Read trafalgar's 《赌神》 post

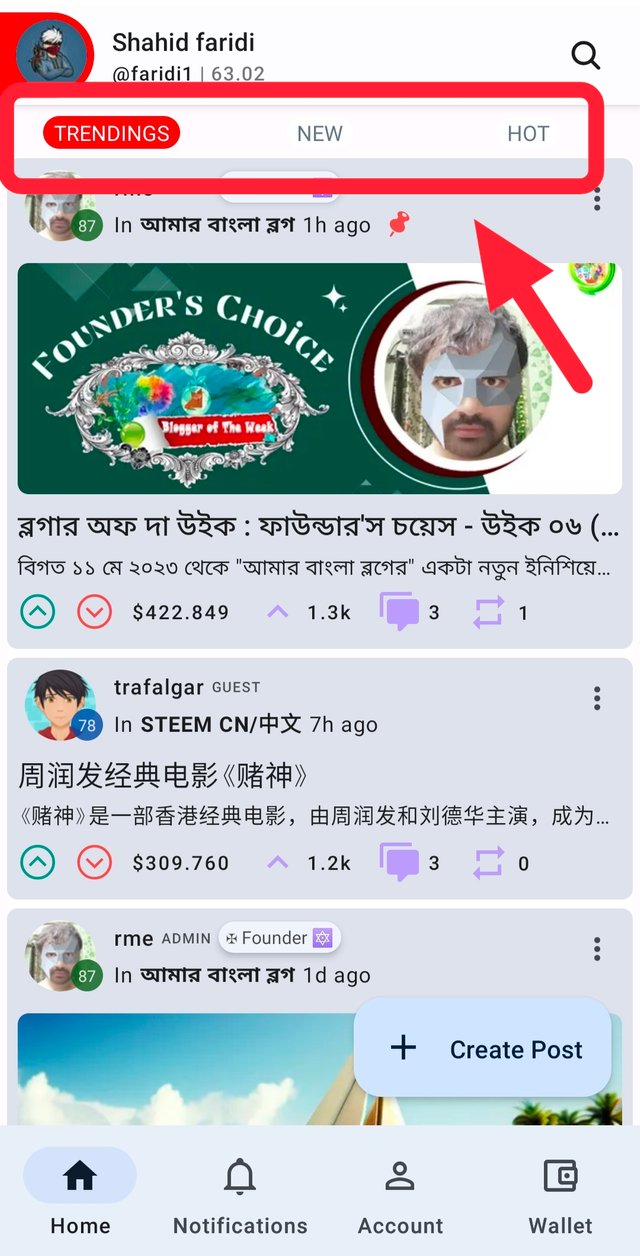tap(163, 775)
